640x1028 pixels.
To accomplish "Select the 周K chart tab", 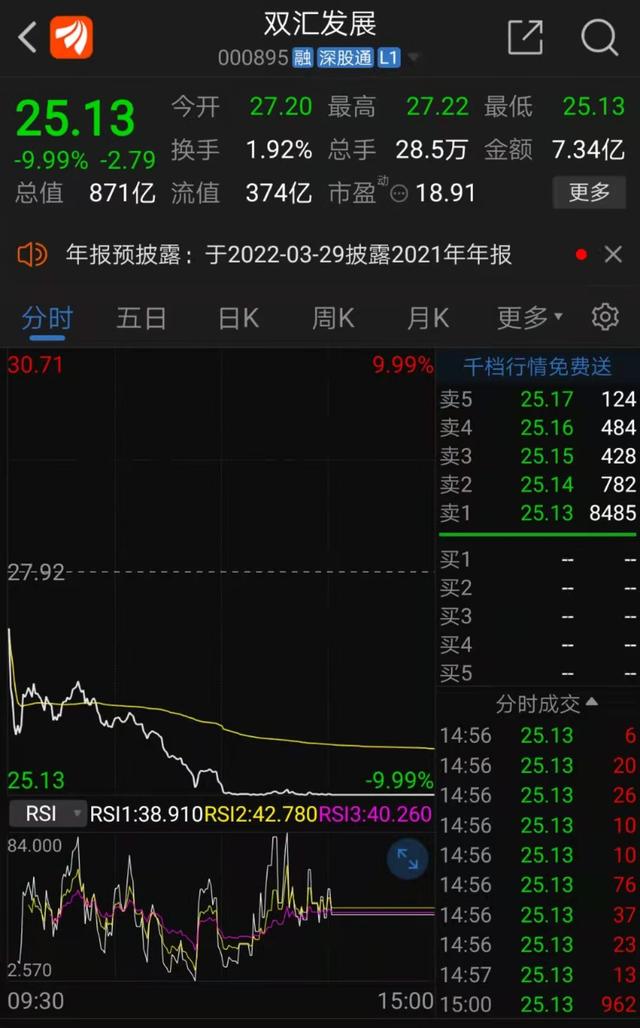I will (333, 318).
